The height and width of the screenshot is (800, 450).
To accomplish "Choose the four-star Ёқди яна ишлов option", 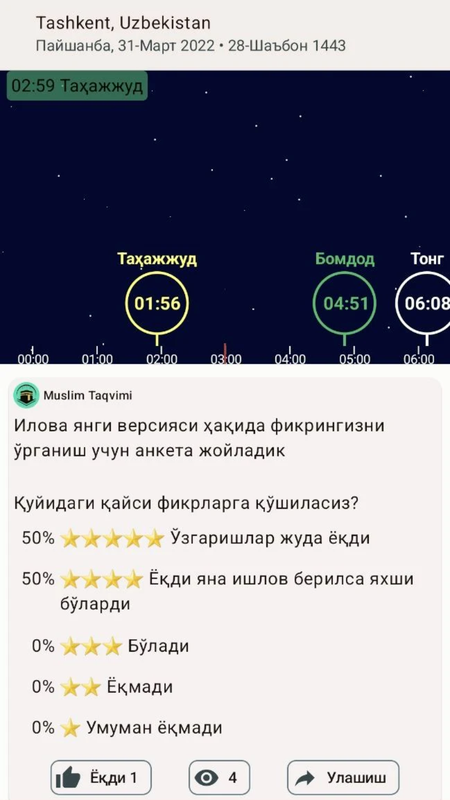I will [x=217, y=591].
